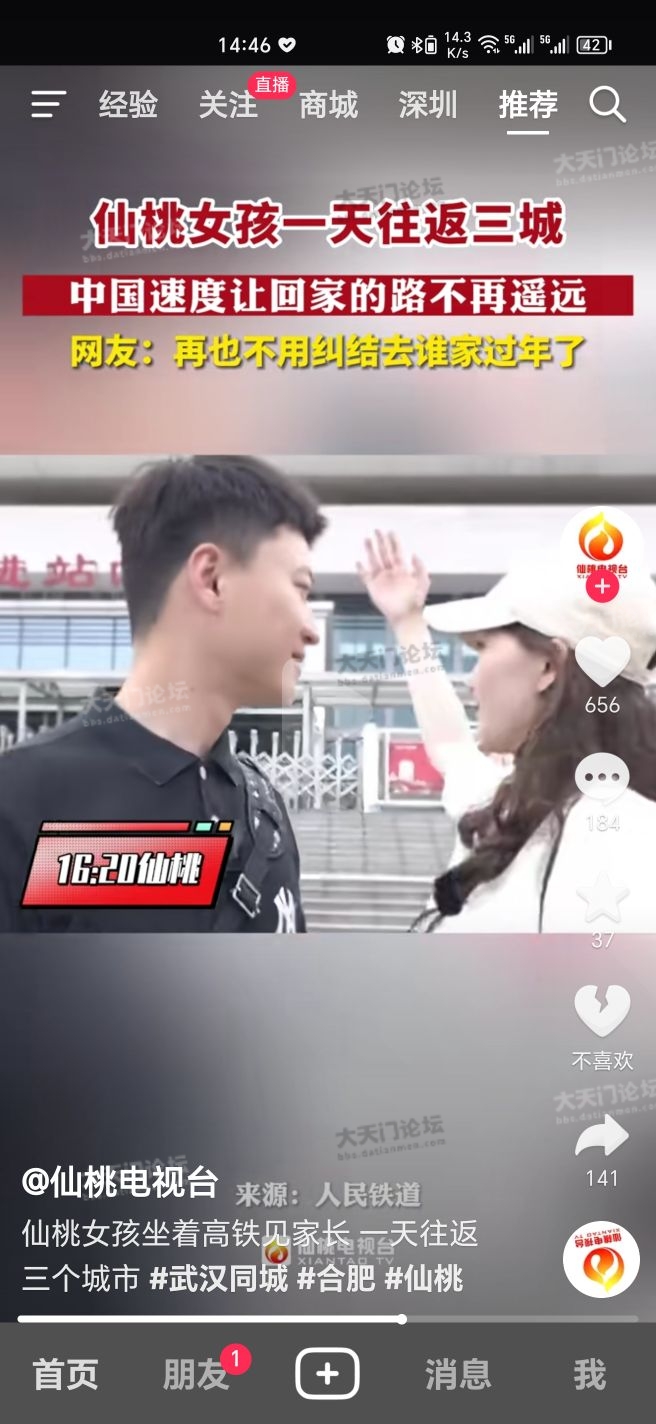Image resolution: width=656 pixels, height=1424 pixels.
Task: Switch to the 关注 tab
Action: (228, 105)
